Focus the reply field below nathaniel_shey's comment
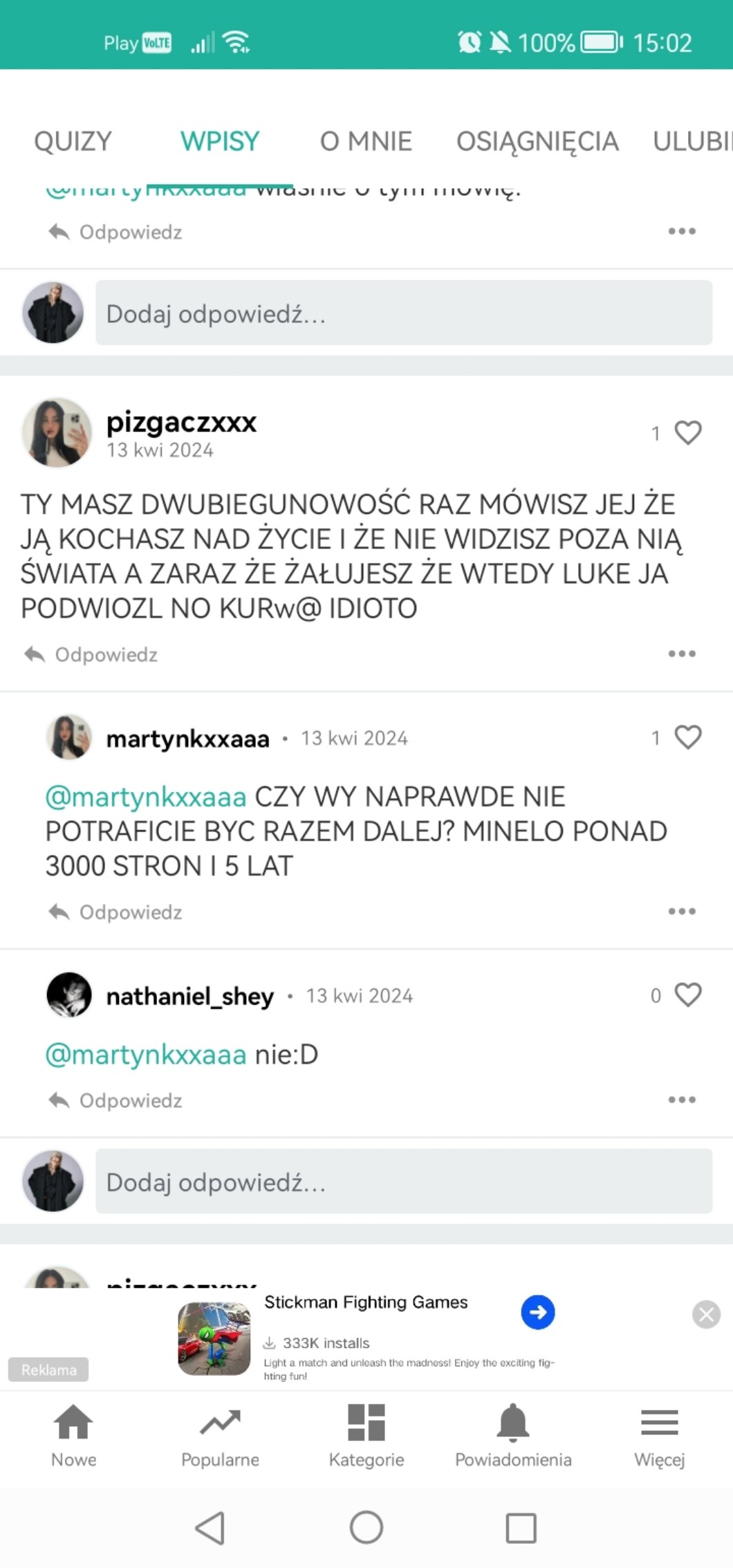 (x=404, y=1181)
